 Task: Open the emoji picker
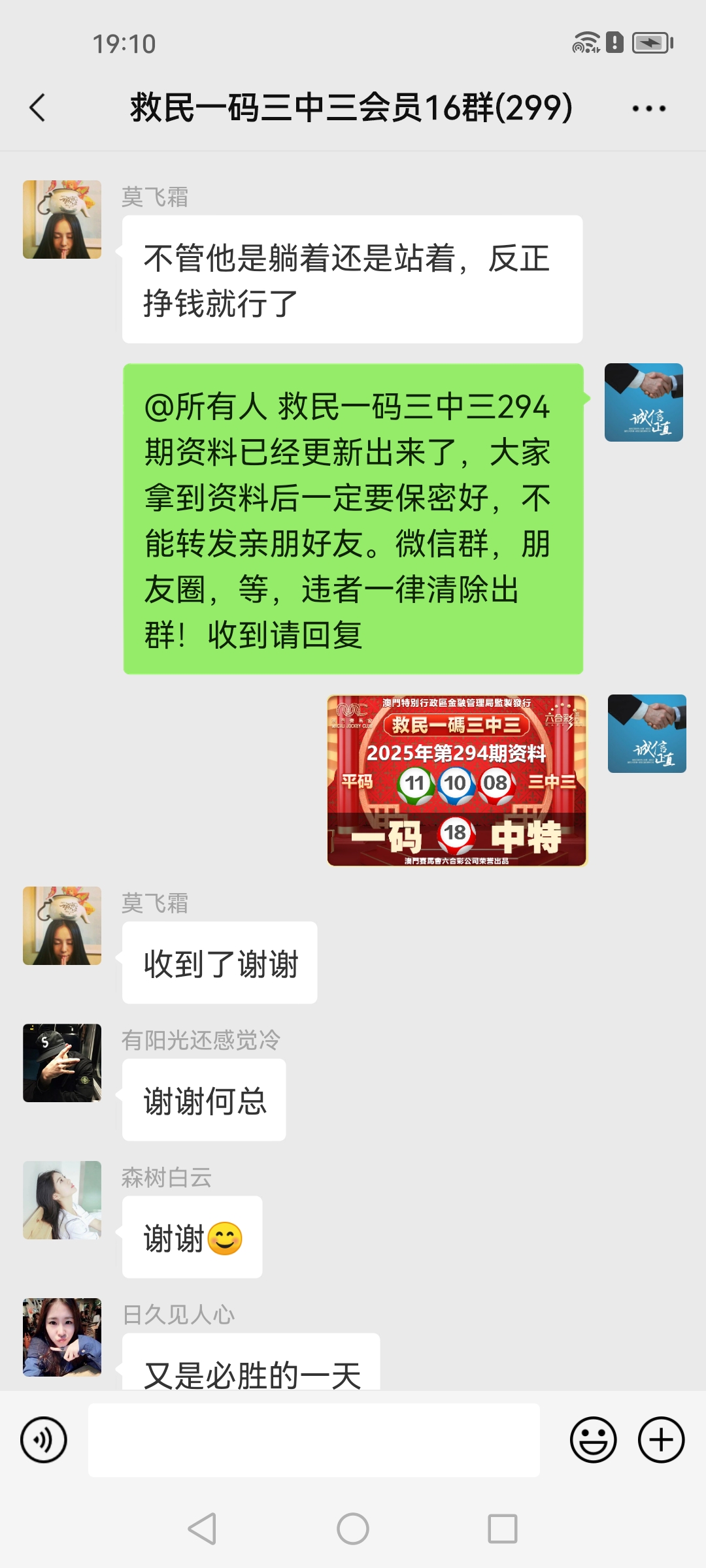[x=593, y=1440]
